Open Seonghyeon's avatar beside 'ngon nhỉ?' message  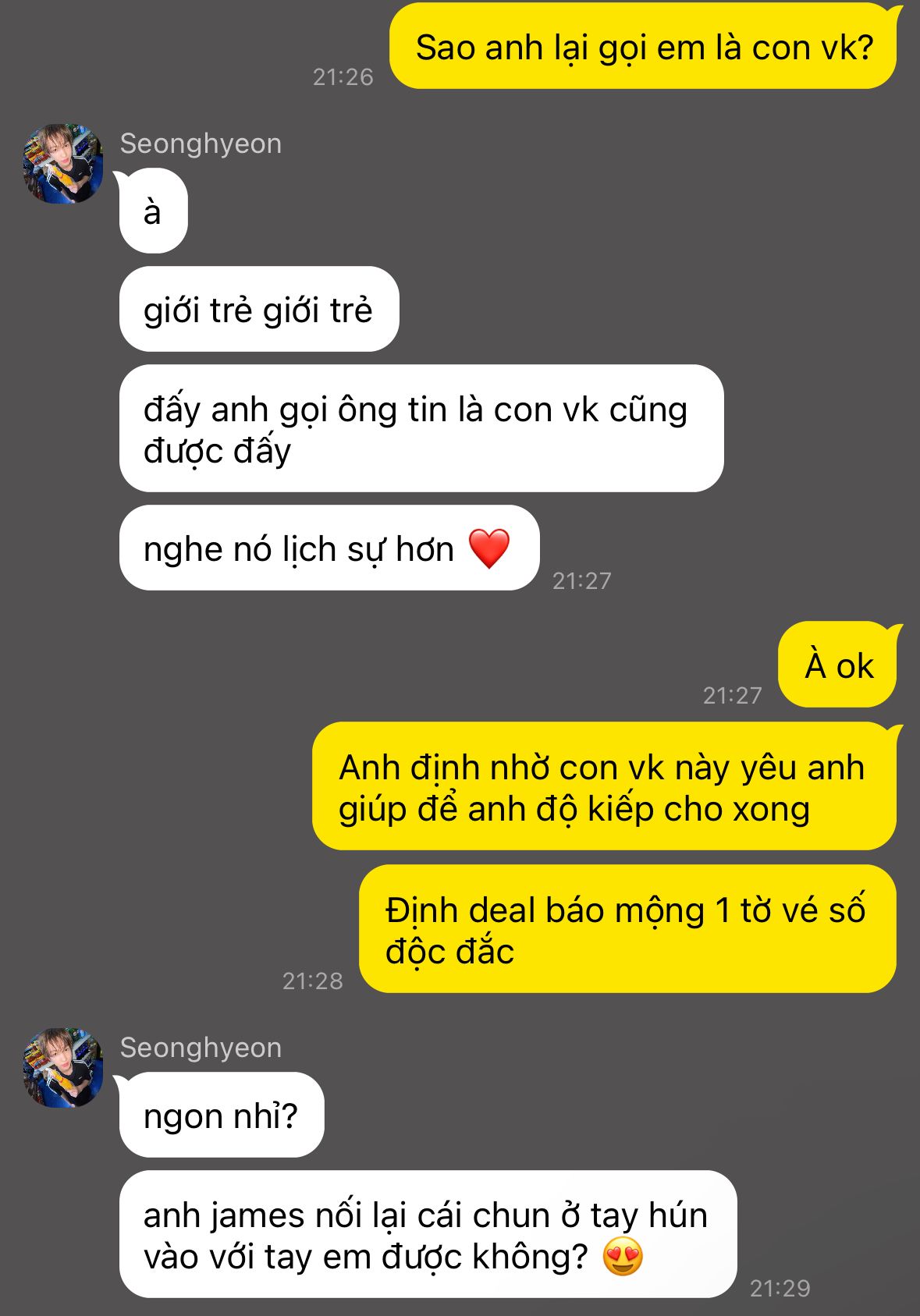click(62, 1067)
